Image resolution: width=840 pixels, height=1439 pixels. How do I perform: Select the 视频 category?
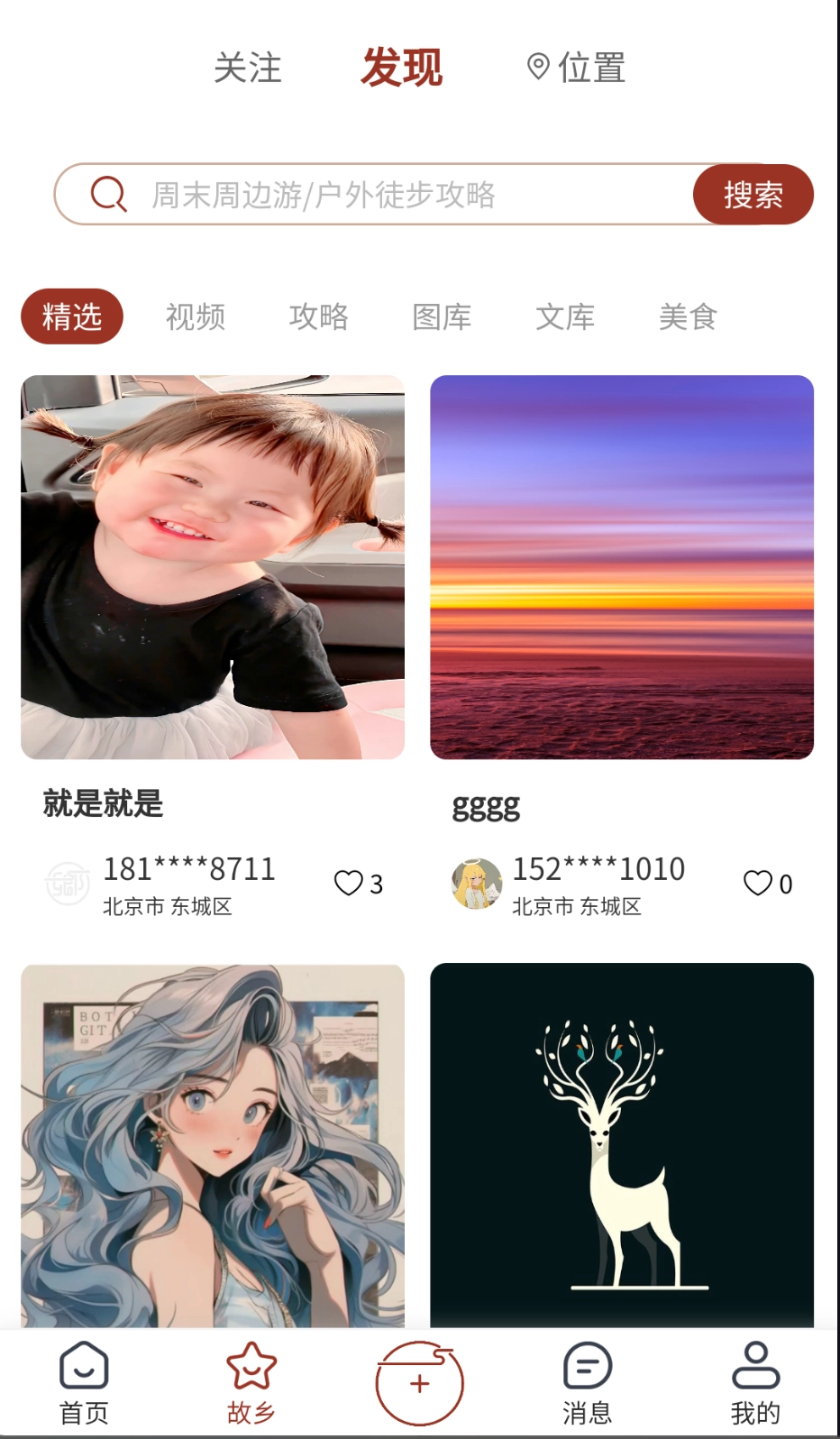pos(196,316)
